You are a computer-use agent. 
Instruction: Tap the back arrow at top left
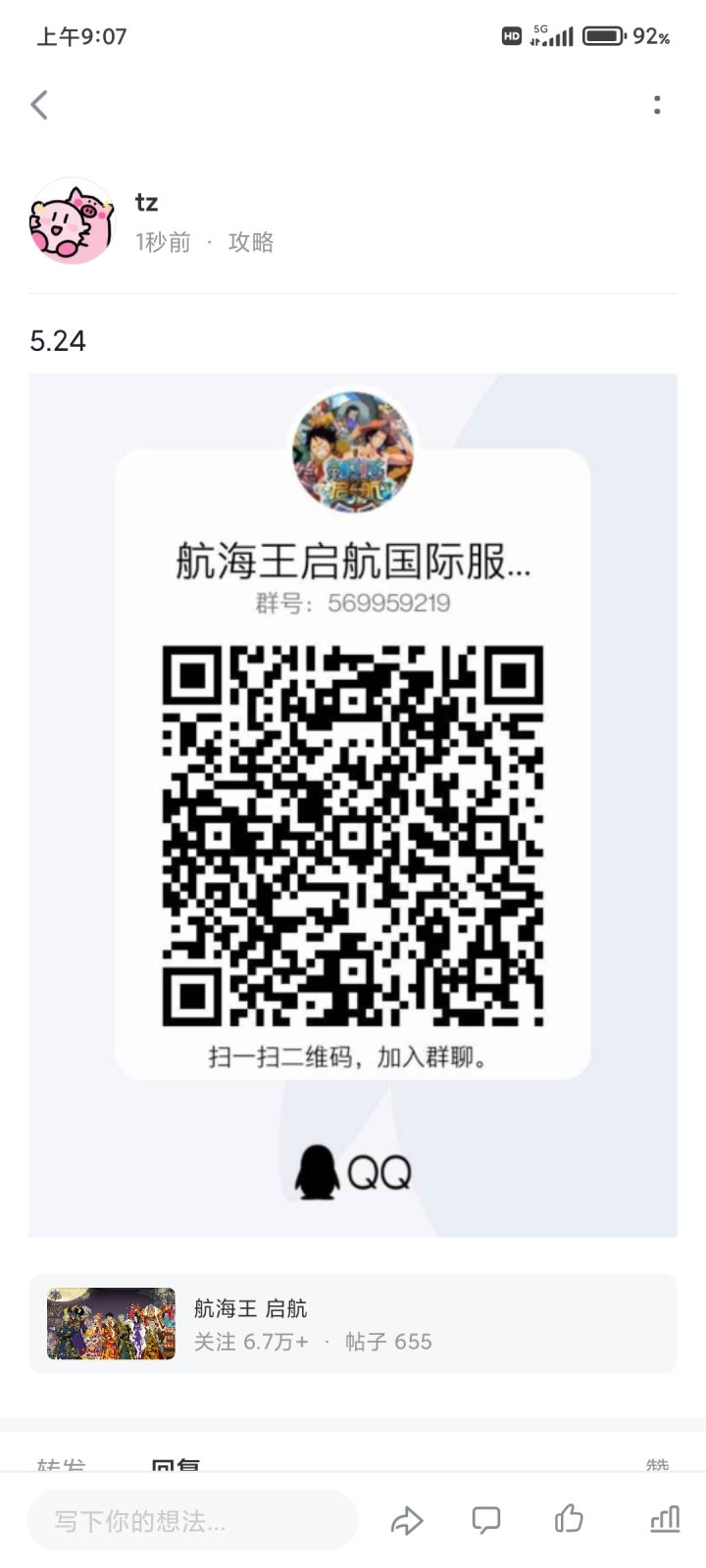(39, 104)
